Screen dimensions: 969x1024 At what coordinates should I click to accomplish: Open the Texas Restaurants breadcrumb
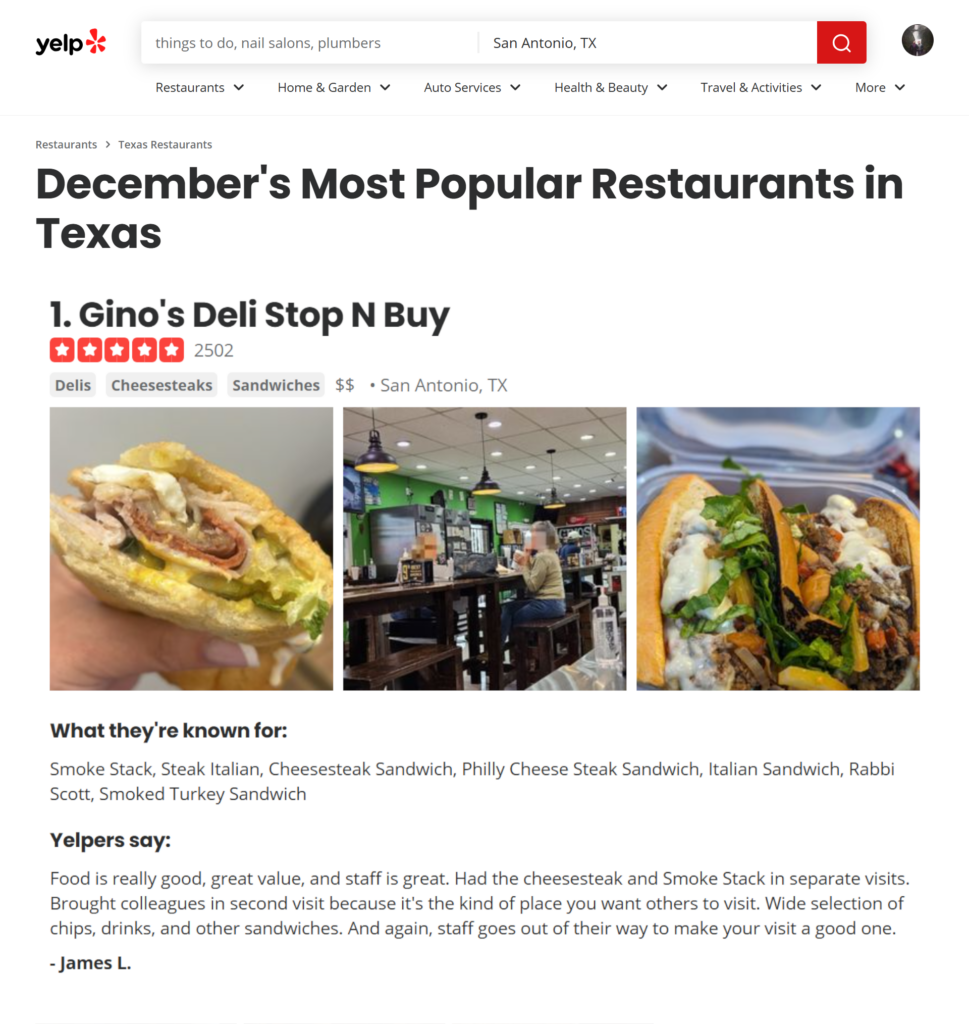[x=165, y=145]
